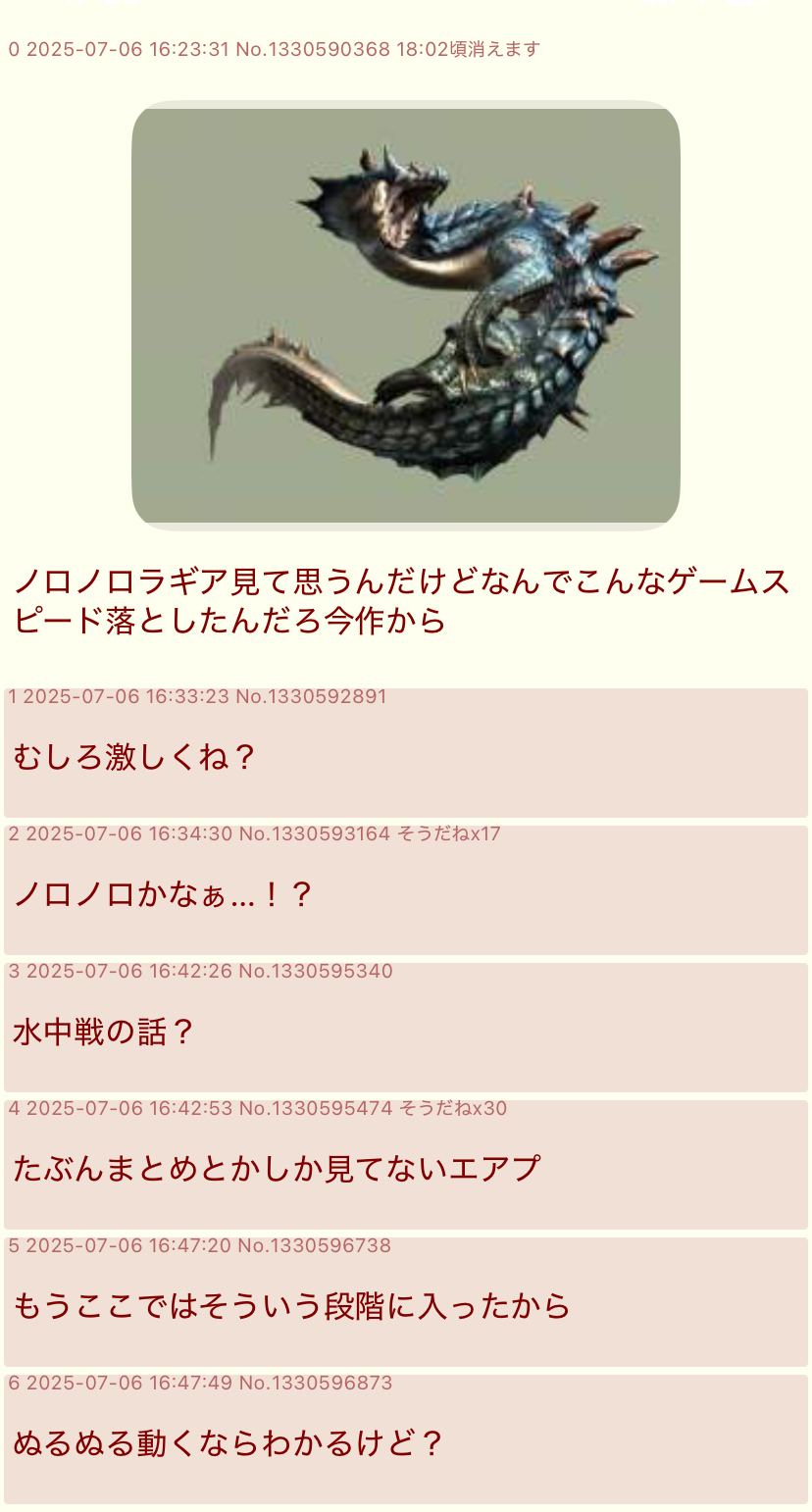This screenshot has height=1512, width=812.
Task: Select reply 2 saying ノロノロかなぁ…！？
Action: point(406,890)
